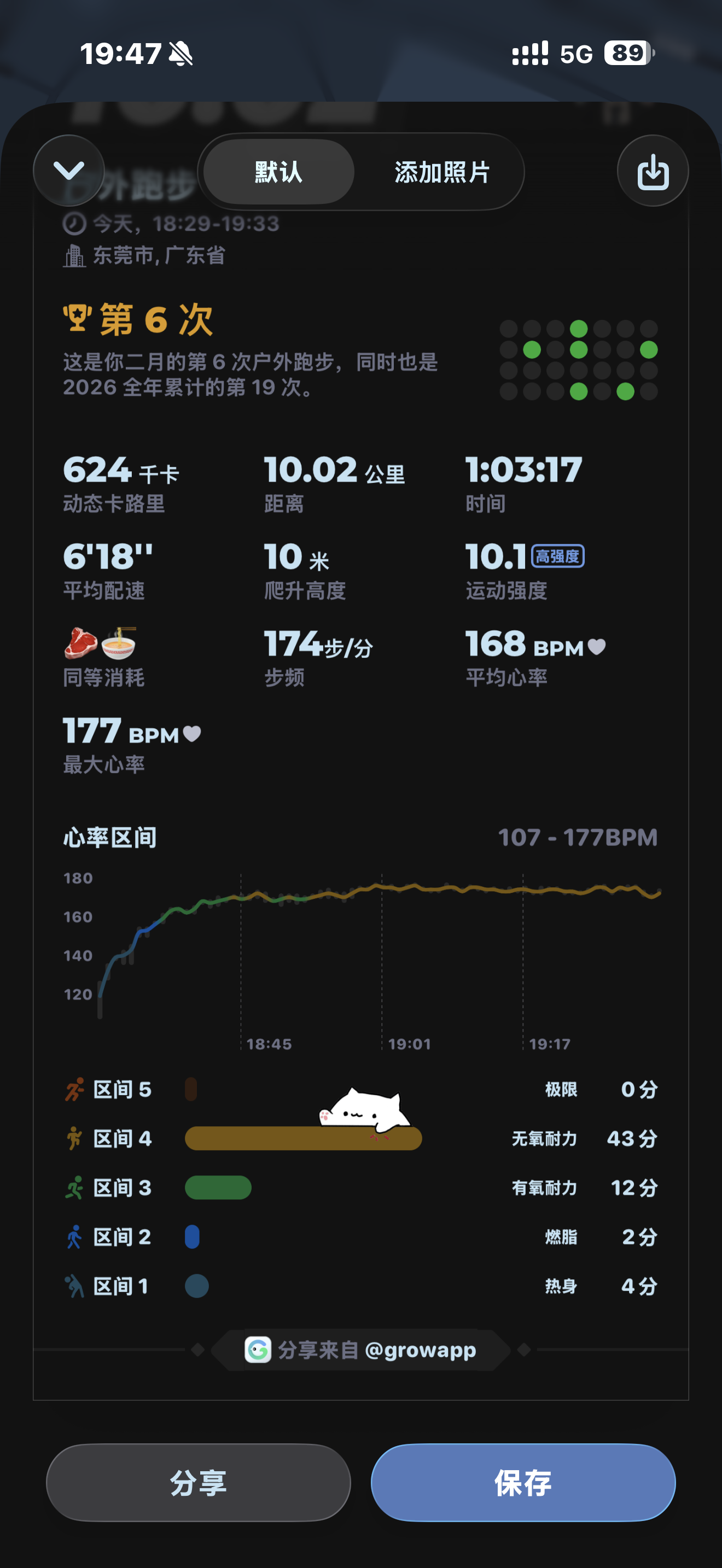Tap the 分享 (share) button
The height and width of the screenshot is (1568, 722).
pyautogui.click(x=199, y=1482)
